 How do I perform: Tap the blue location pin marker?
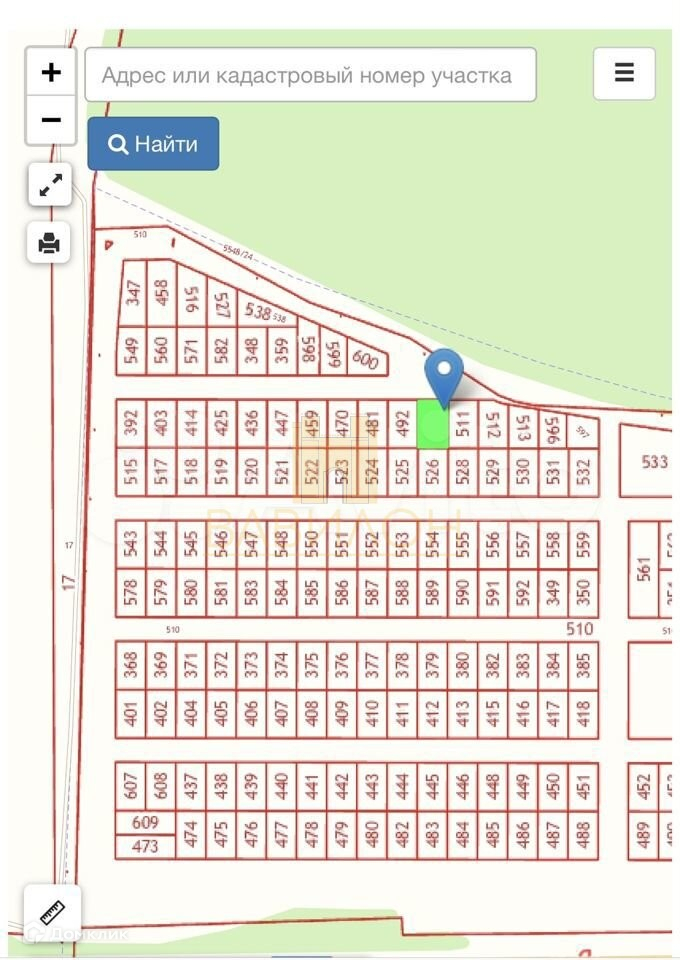pos(444,376)
